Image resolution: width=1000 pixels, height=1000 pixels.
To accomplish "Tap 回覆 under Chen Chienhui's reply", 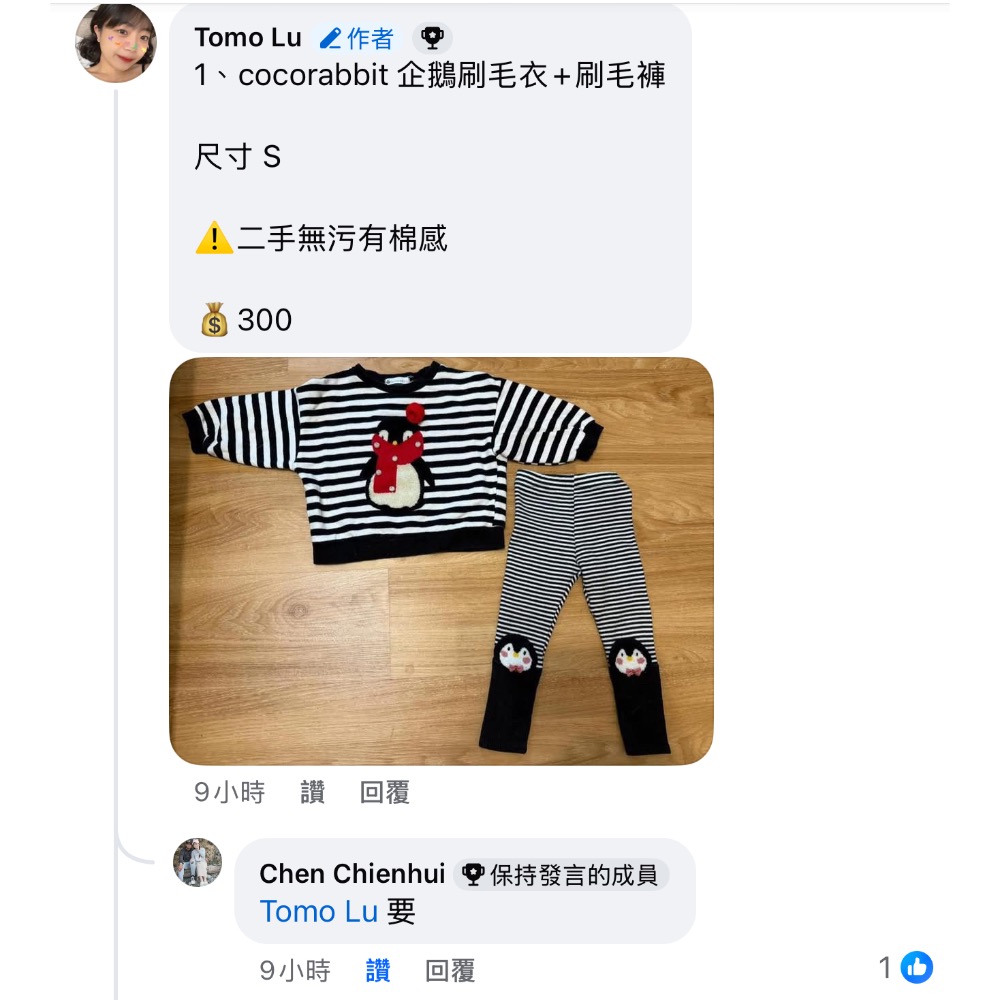I will [x=450, y=970].
